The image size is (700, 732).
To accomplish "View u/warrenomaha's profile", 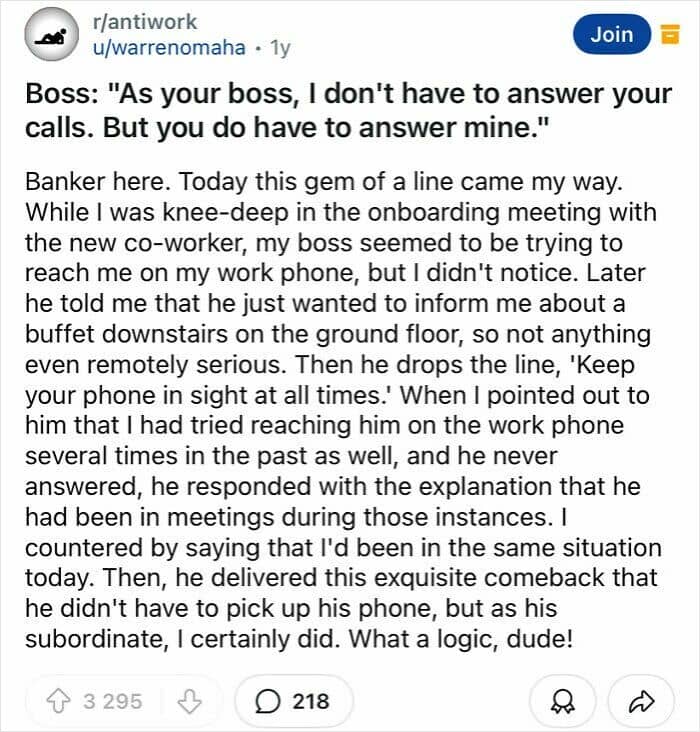I will point(169,48).
